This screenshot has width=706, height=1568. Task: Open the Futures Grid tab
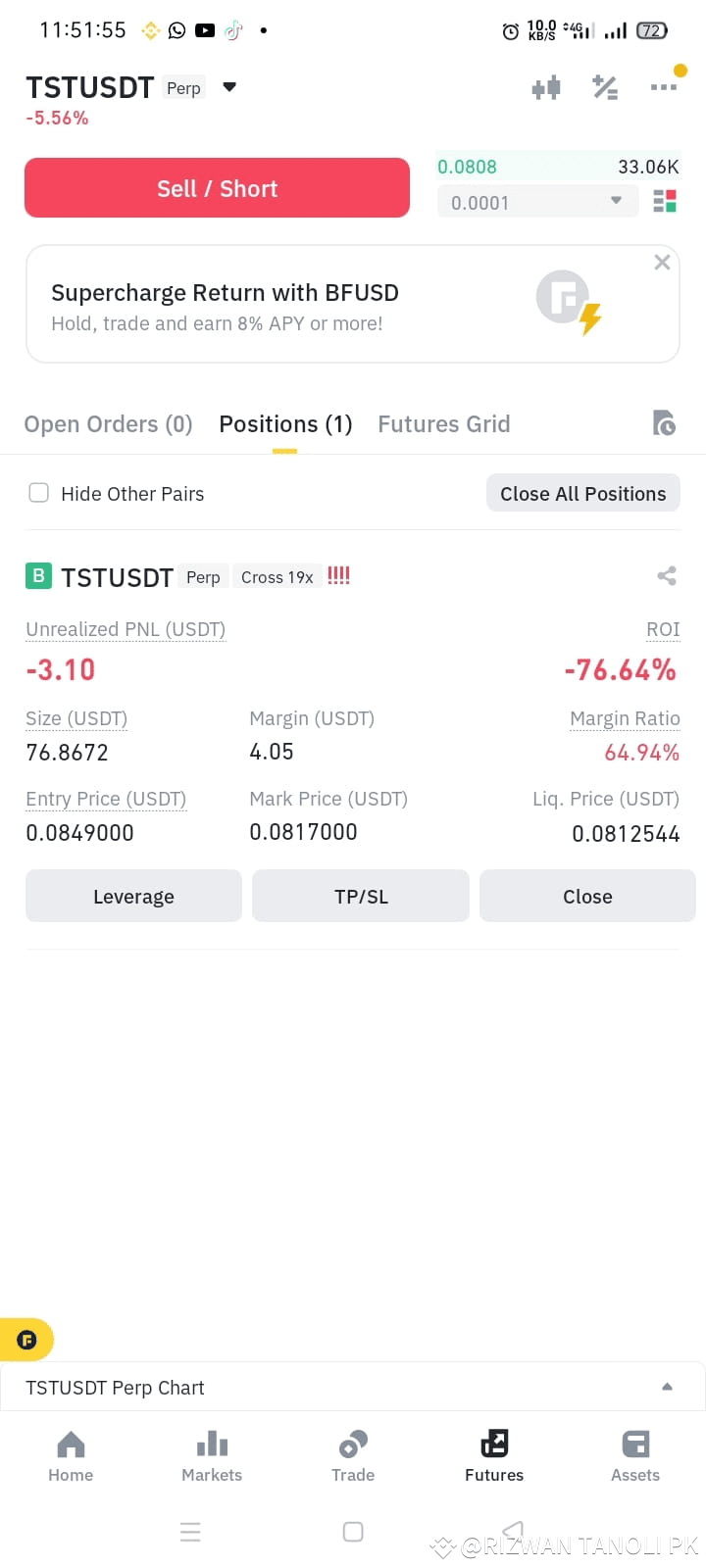coord(444,423)
